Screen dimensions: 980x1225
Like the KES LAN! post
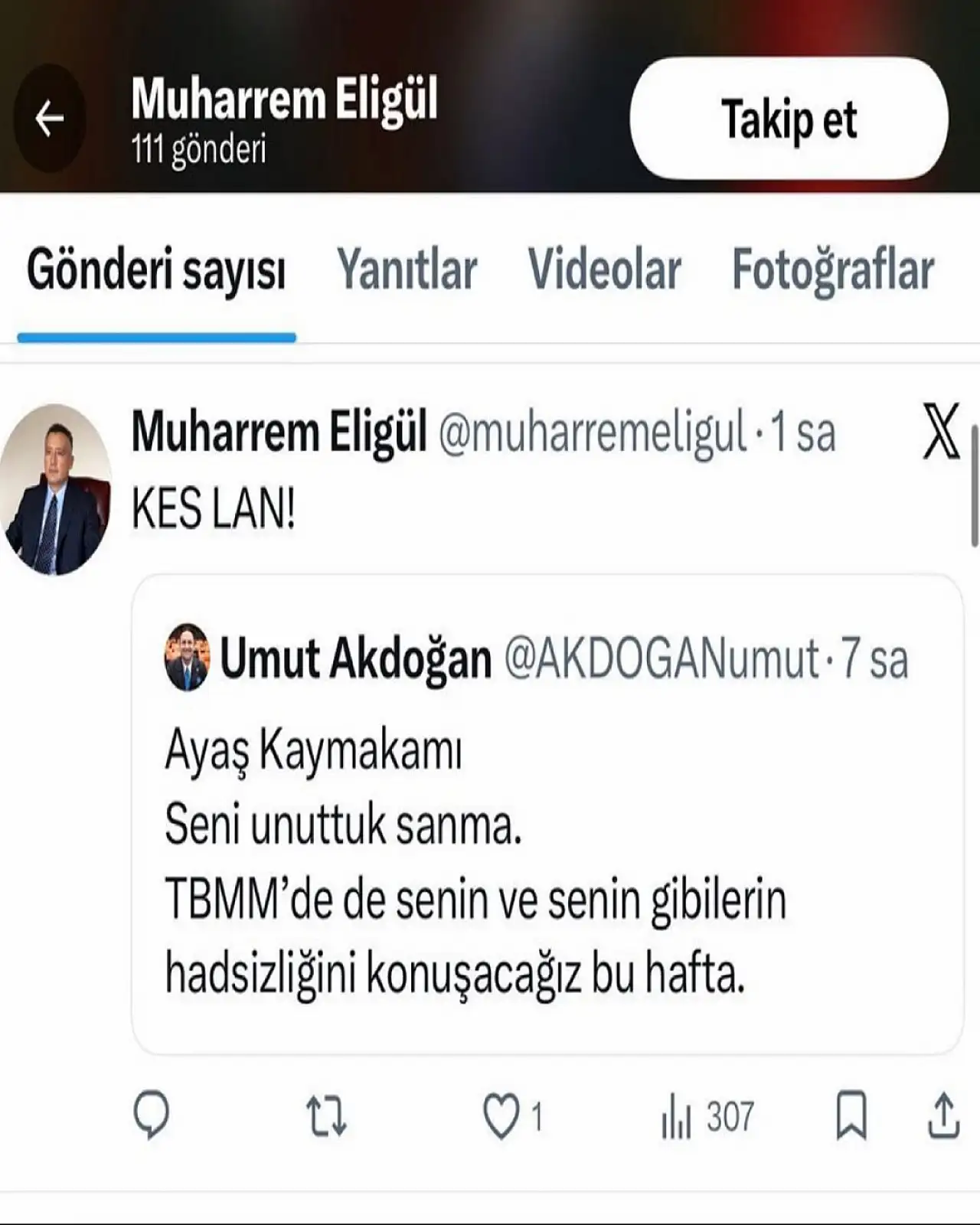[x=501, y=1116]
